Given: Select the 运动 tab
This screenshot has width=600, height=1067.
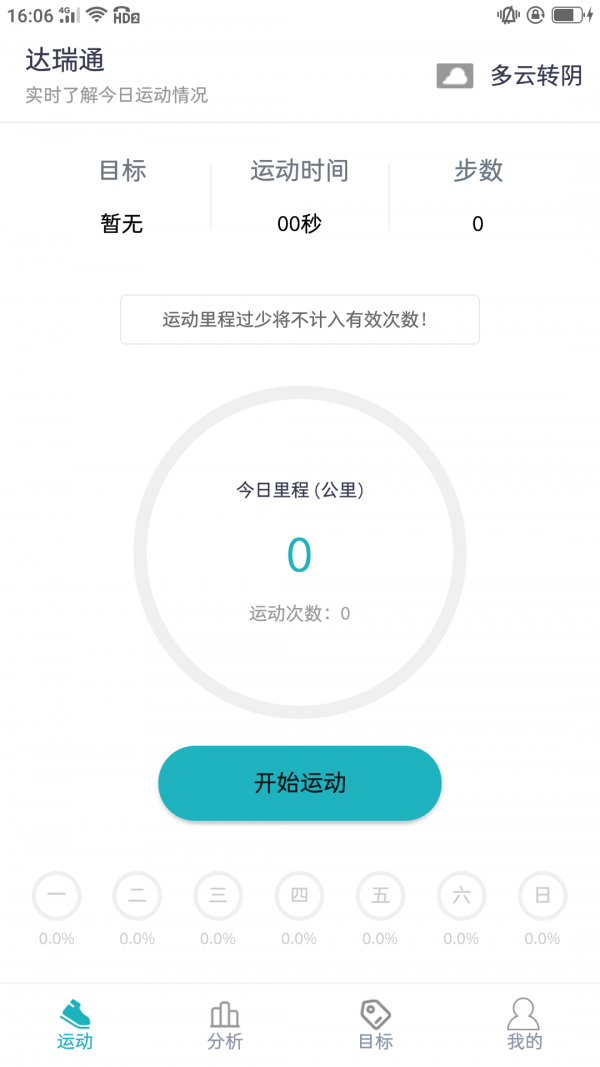Looking at the screenshot, I should pyautogui.click(x=75, y=1025).
